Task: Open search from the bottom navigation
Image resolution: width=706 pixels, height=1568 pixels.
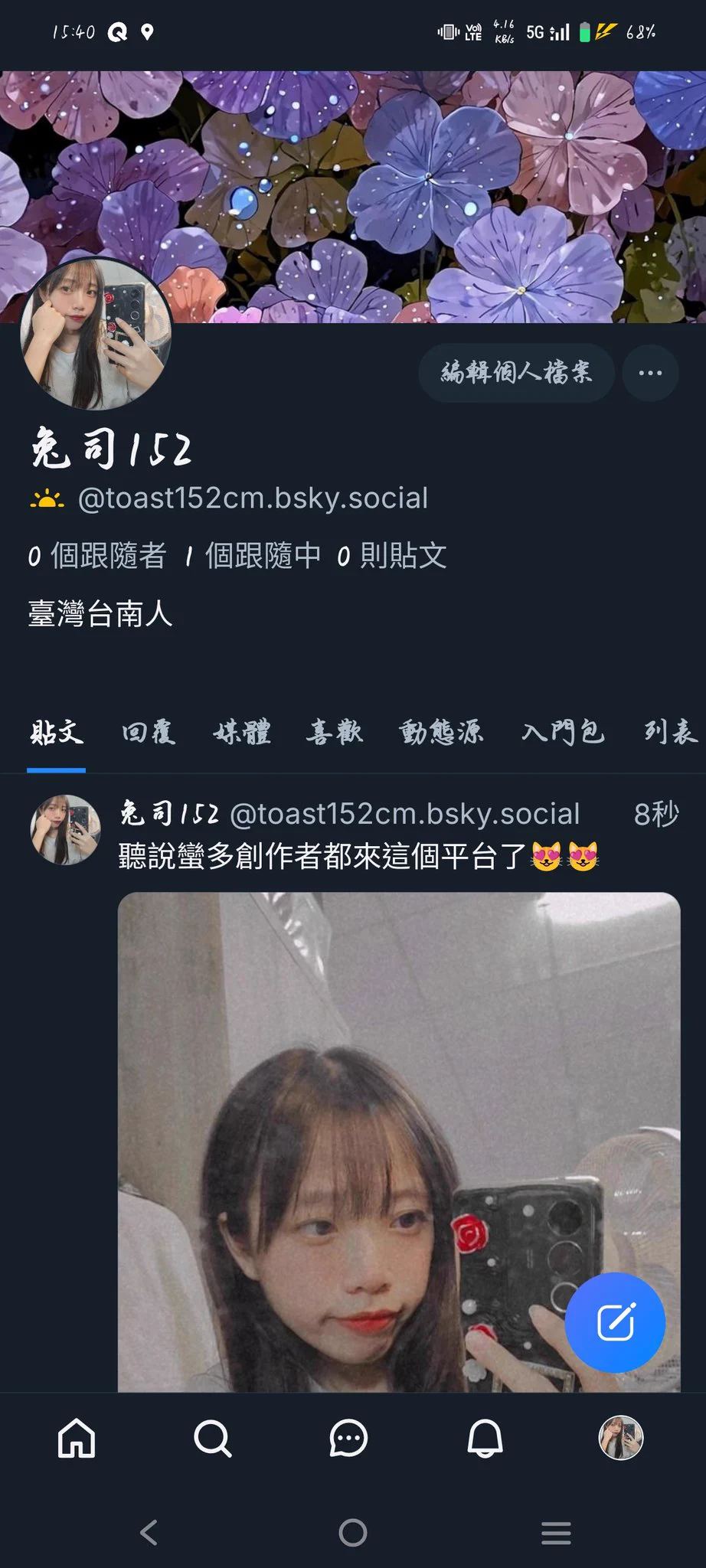Action: [x=212, y=1439]
